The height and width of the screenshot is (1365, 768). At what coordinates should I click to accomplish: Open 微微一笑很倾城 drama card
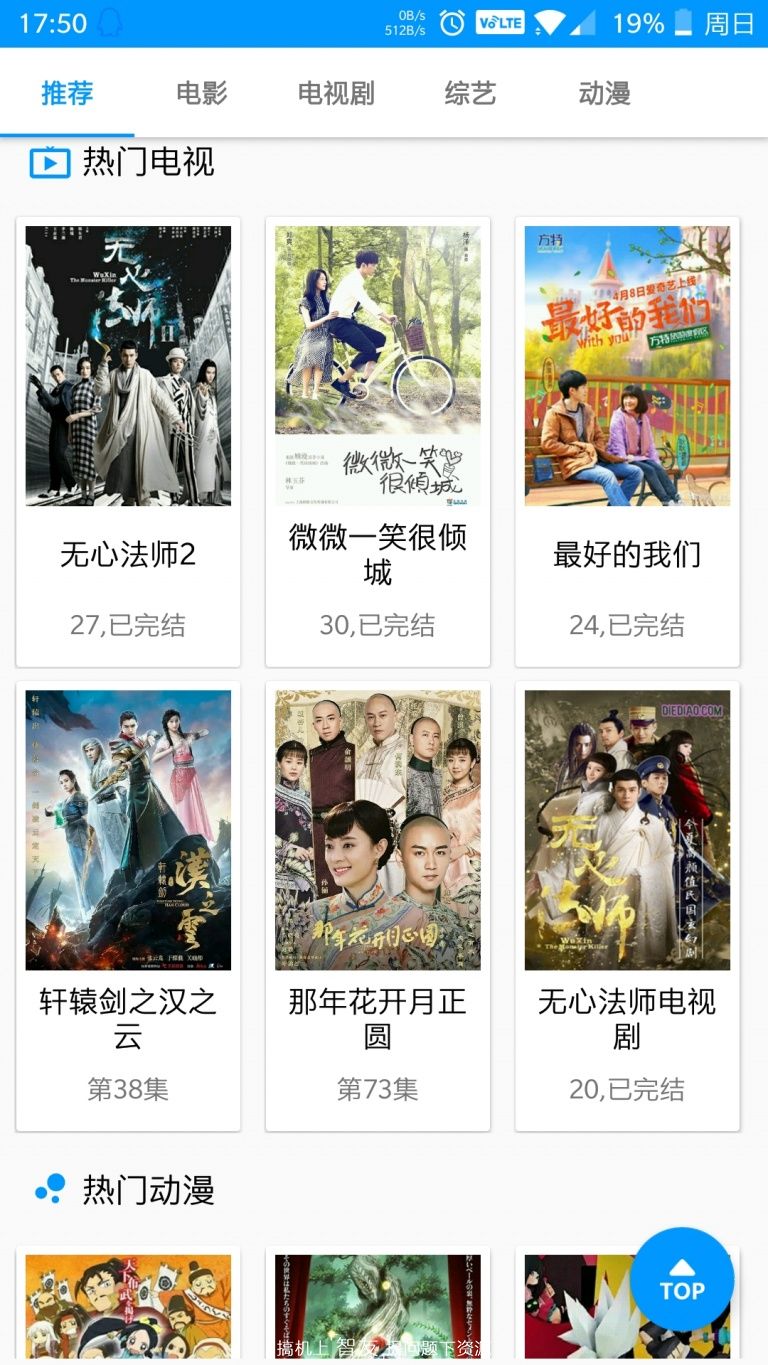pyautogui.click(x=378, y=440)
